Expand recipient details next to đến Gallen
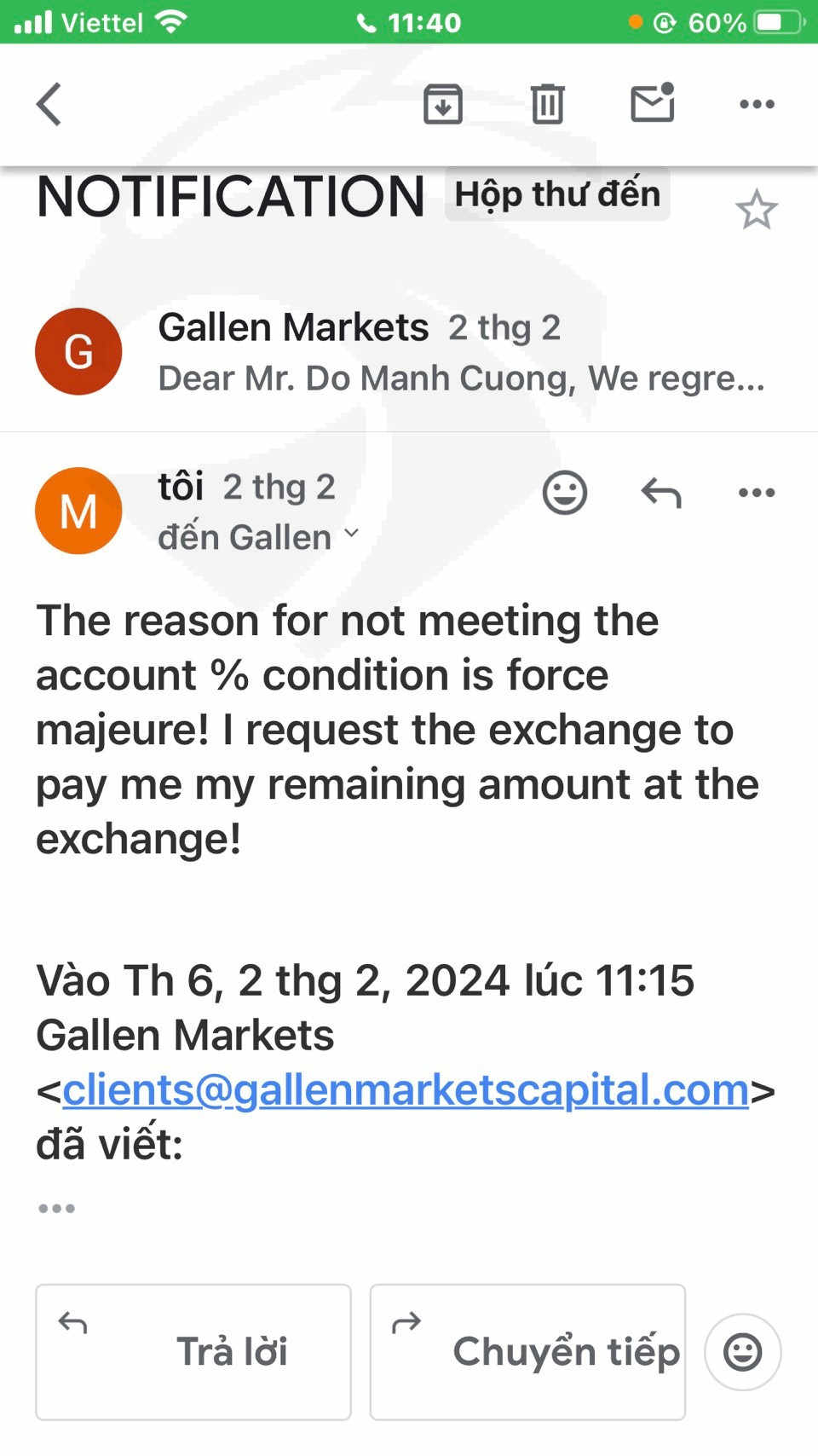This screenshot has width=818, height=1456. [x=351, y=534]
